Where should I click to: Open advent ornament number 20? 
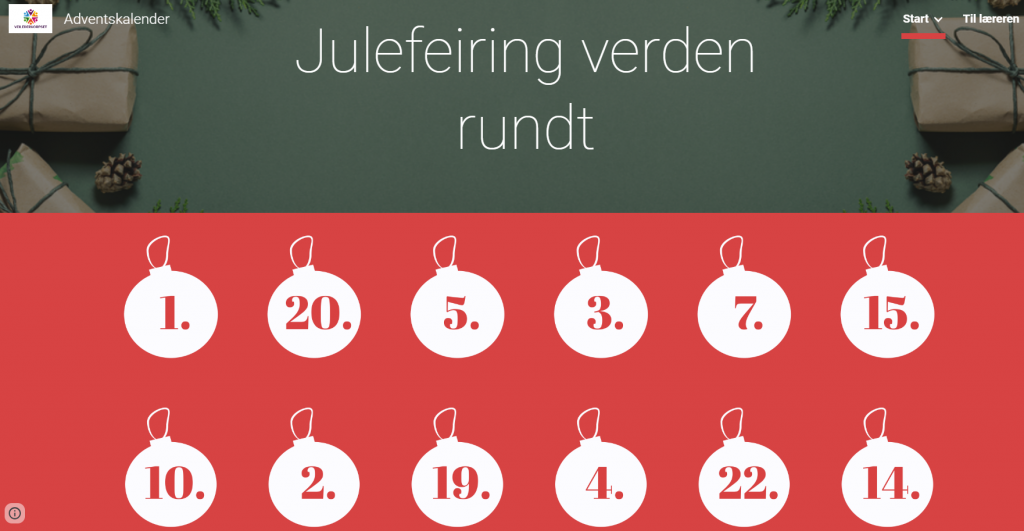pos(314,312)
